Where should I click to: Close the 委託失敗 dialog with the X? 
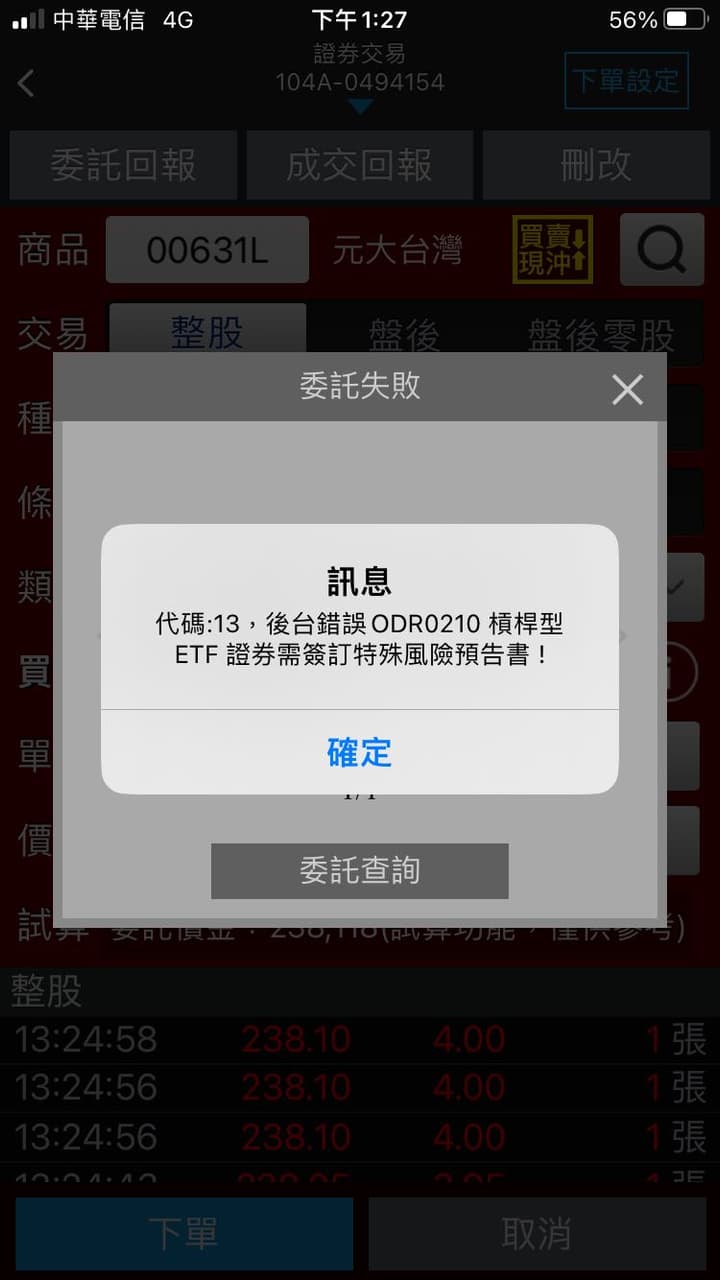[x=628, y=390]
